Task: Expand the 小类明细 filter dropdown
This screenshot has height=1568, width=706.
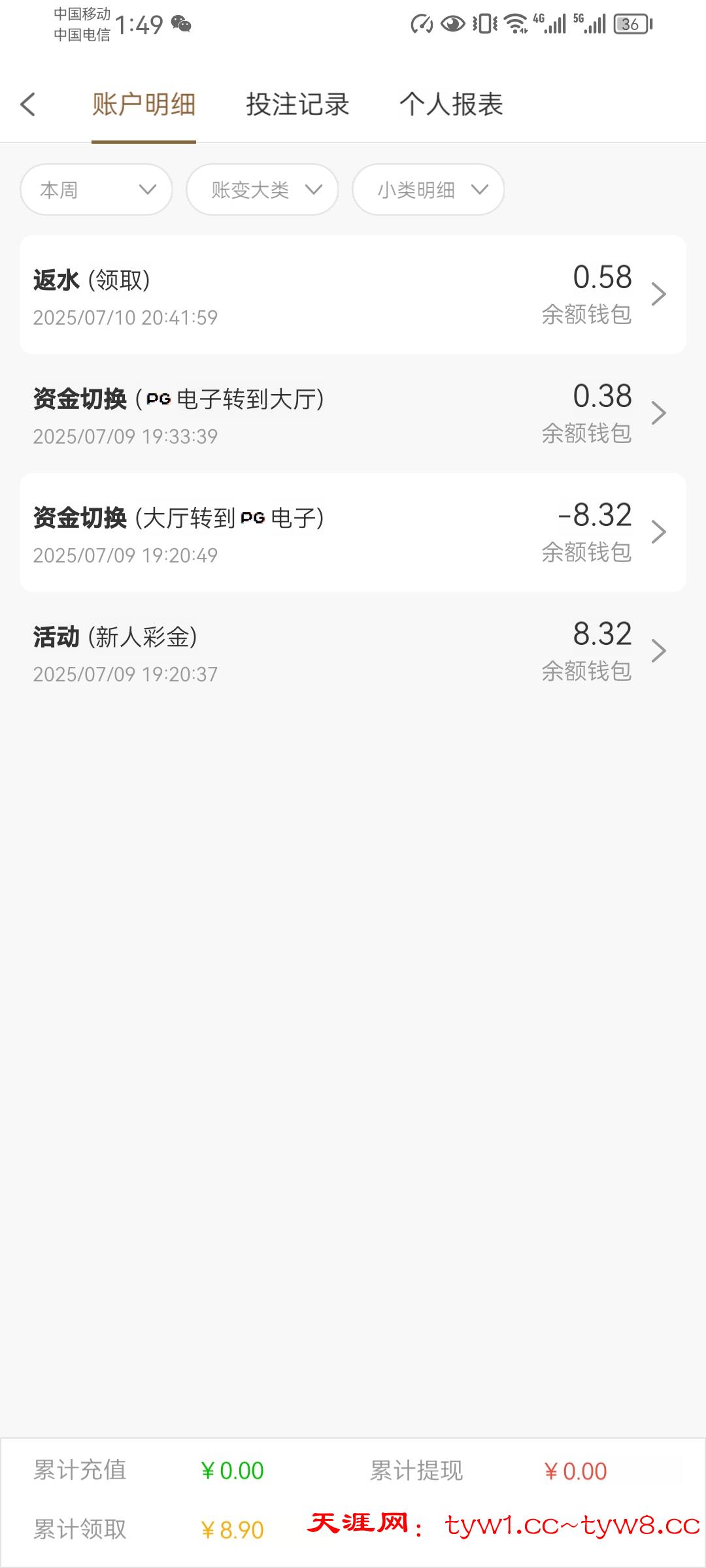Action: pos(428,189)
